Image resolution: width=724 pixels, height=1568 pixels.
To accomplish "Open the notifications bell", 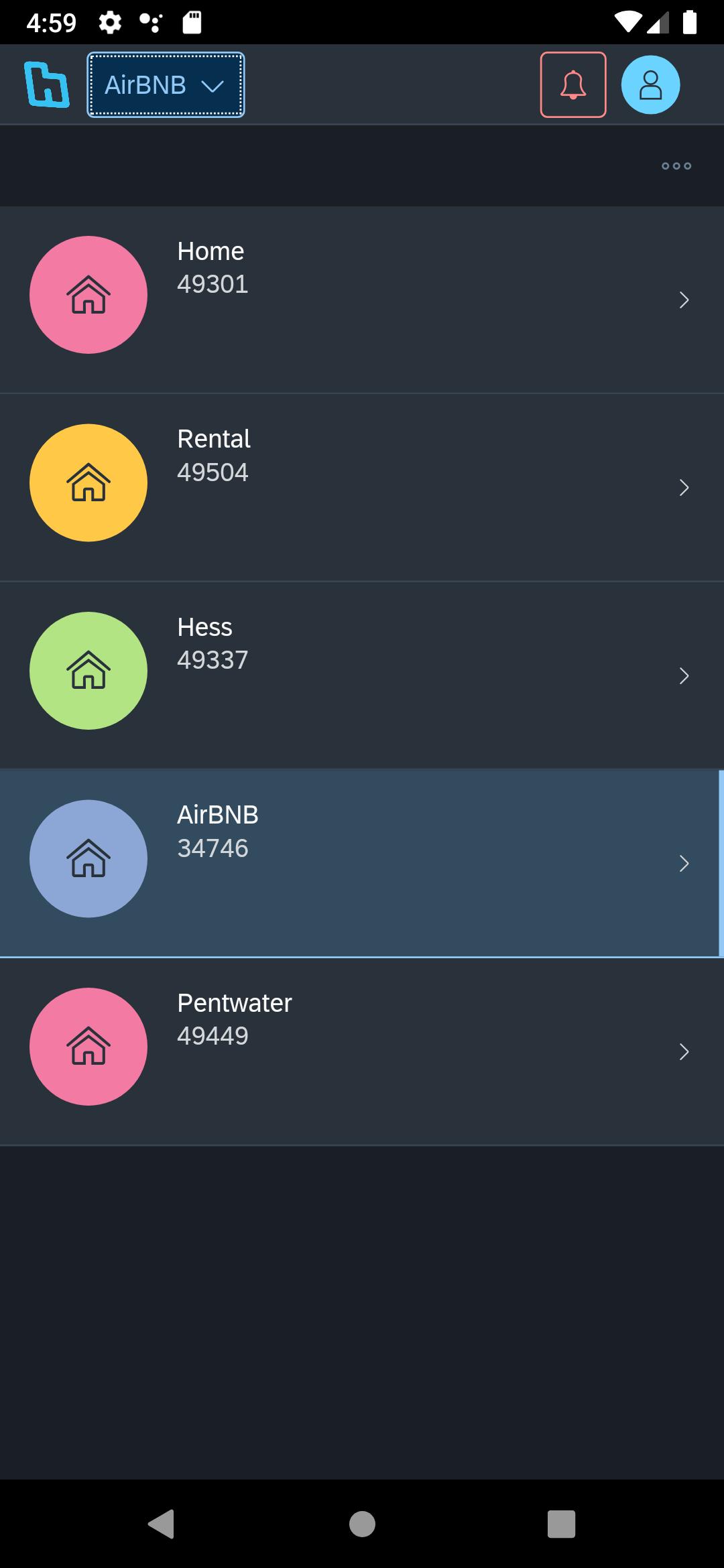I will [x=573, y=85].
